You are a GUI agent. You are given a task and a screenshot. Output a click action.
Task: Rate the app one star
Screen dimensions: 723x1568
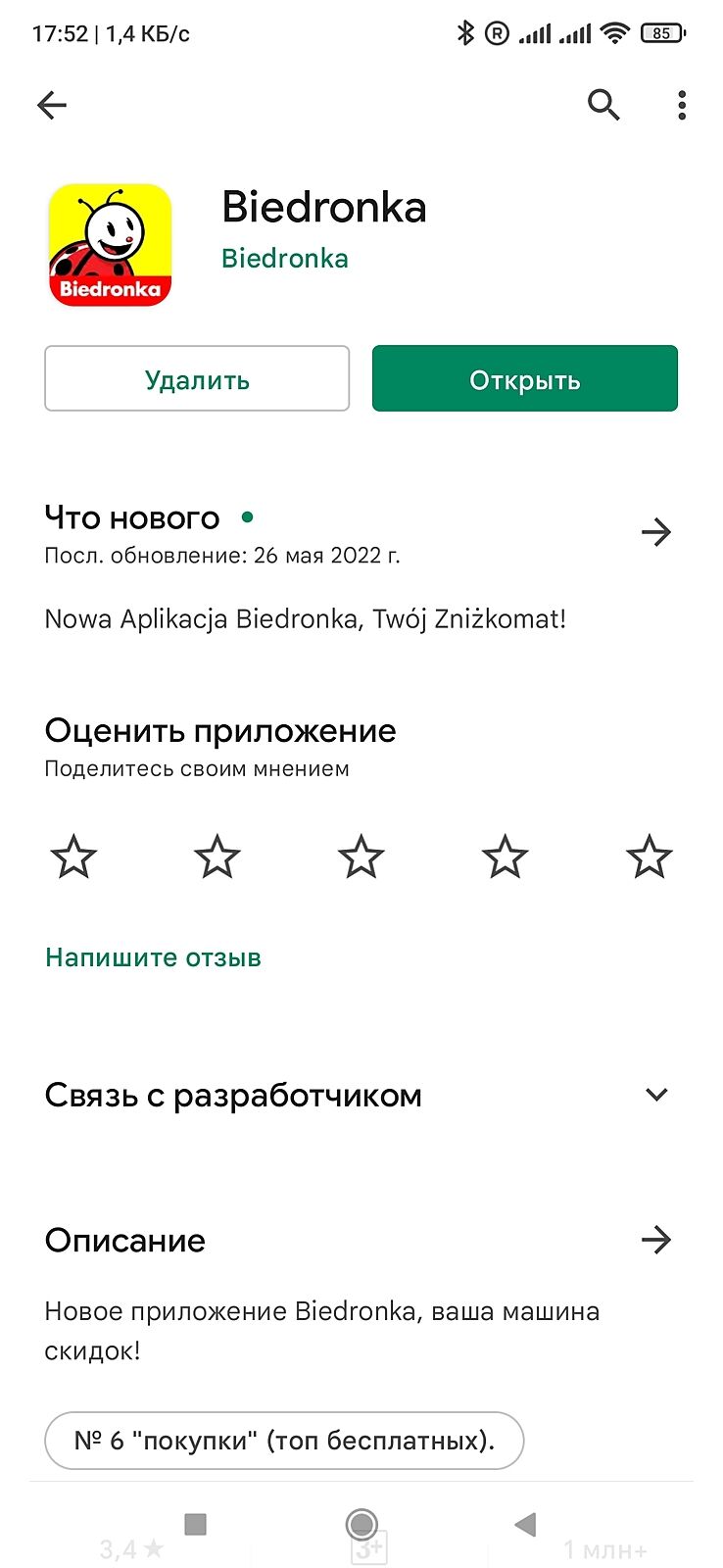(73, 857)
